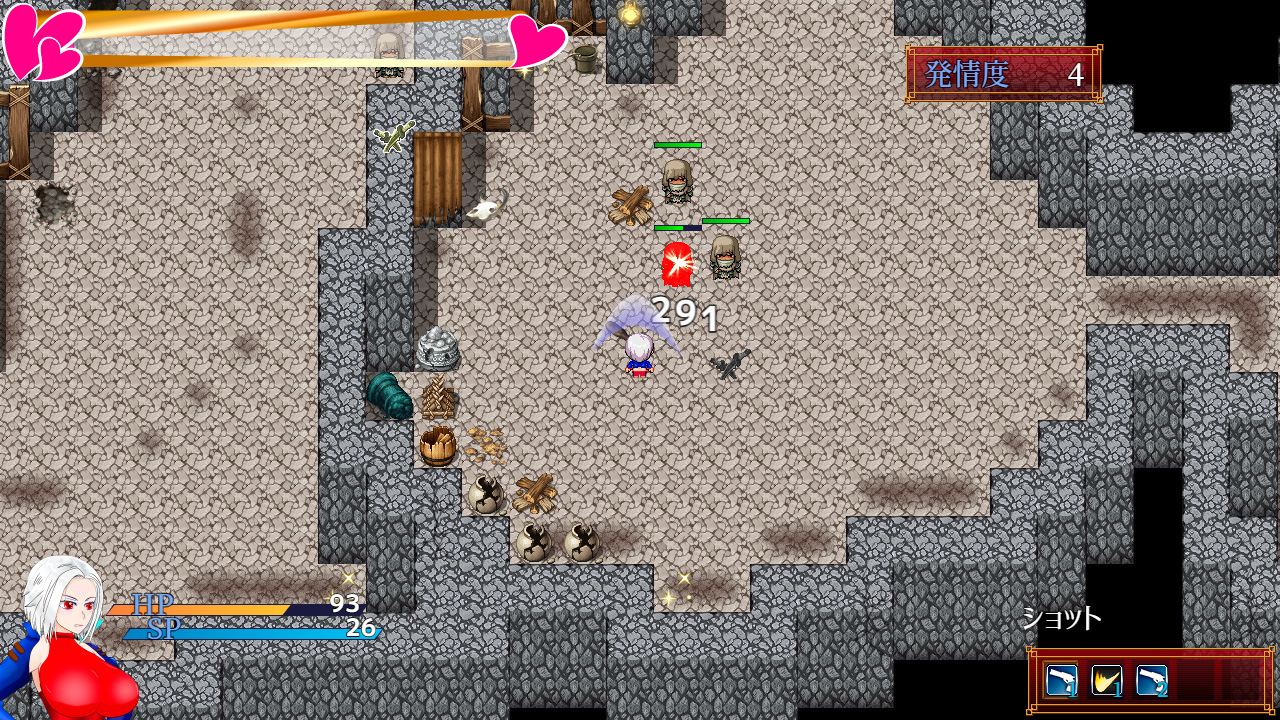The height and width of the screenshot is (720, 1280).
Task: Select the flame slash skill
Action: [x=1107, y=681]
